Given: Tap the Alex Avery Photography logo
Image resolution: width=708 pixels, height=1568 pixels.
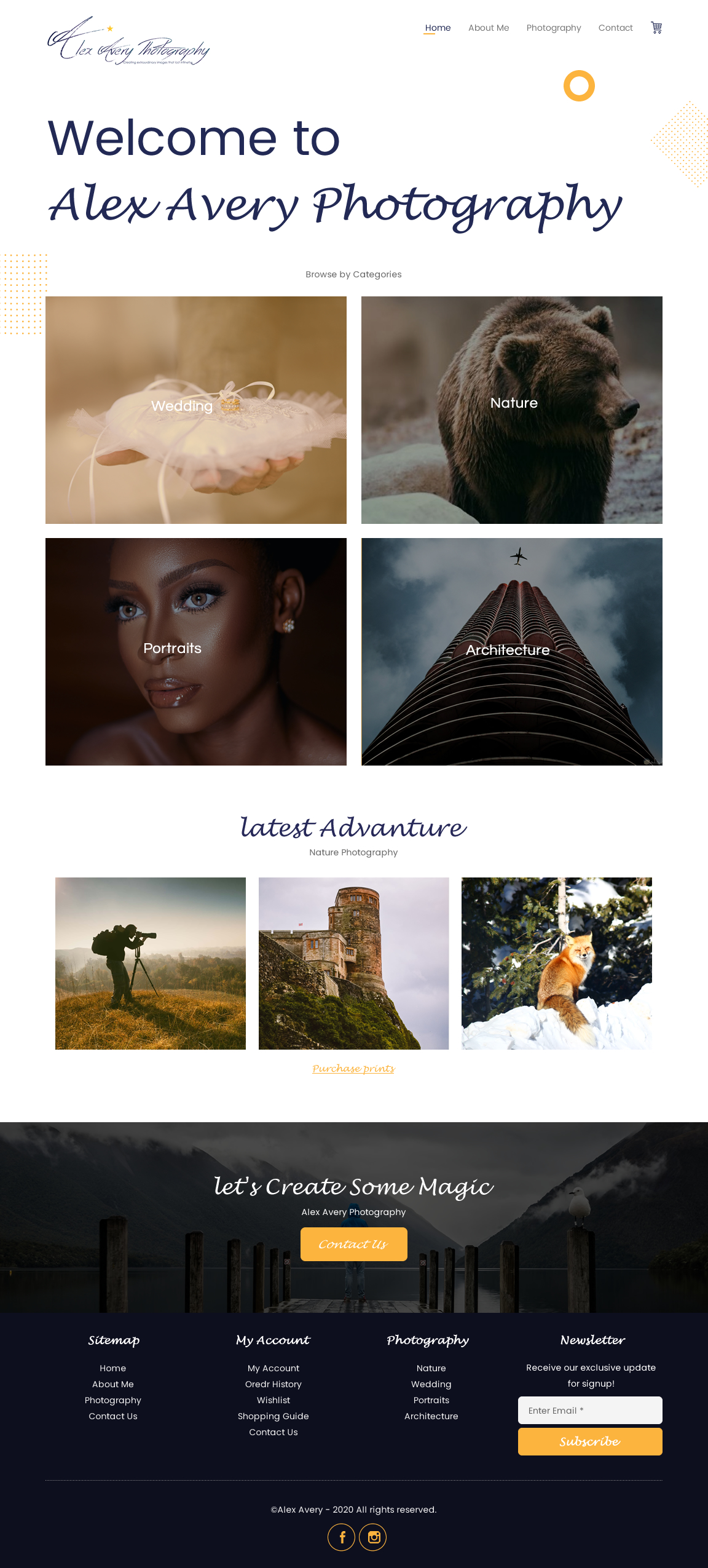Looking at the screenshot, I should point(128,42).
